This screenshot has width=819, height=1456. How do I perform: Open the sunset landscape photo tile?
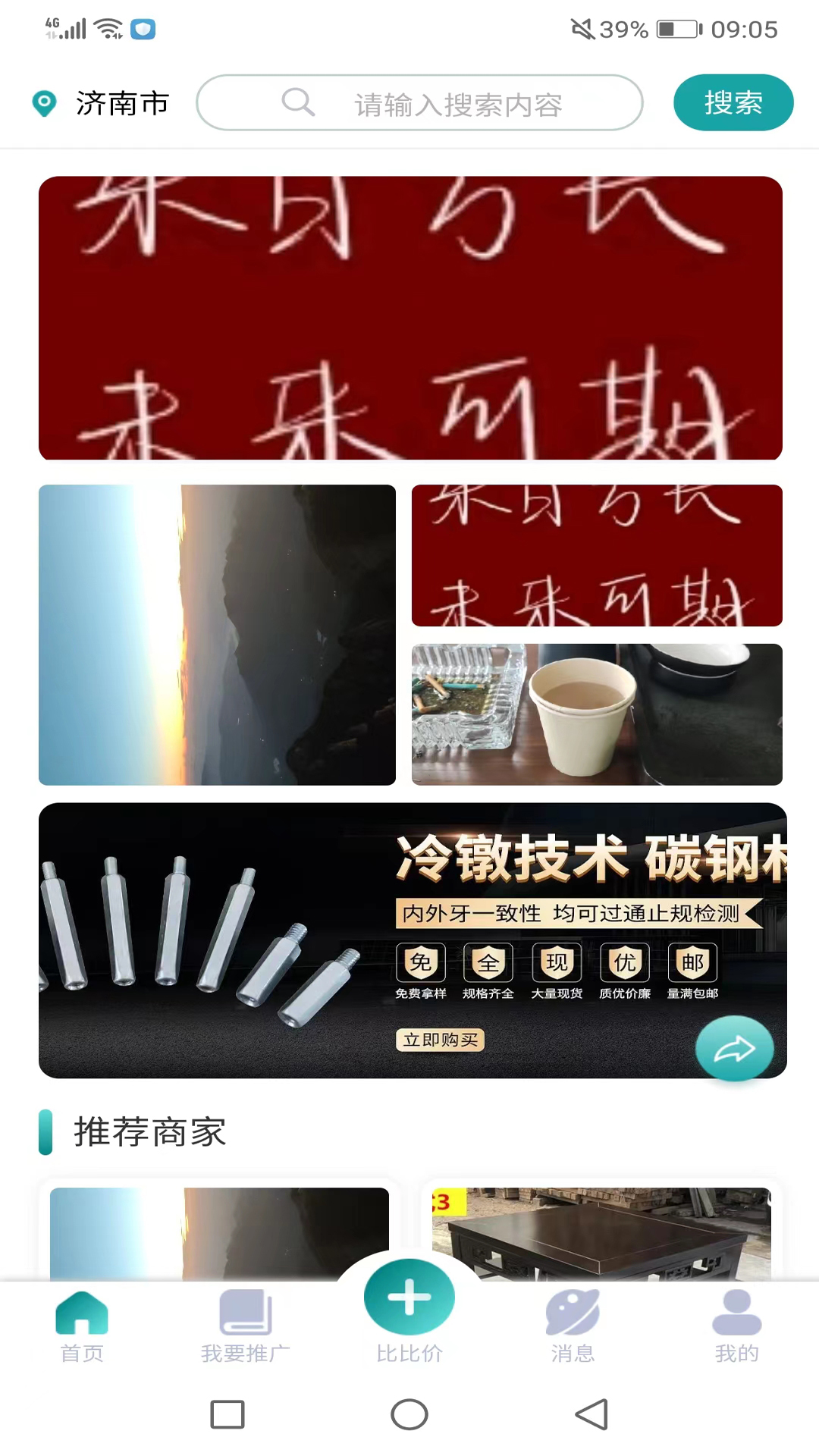[217, 635]
